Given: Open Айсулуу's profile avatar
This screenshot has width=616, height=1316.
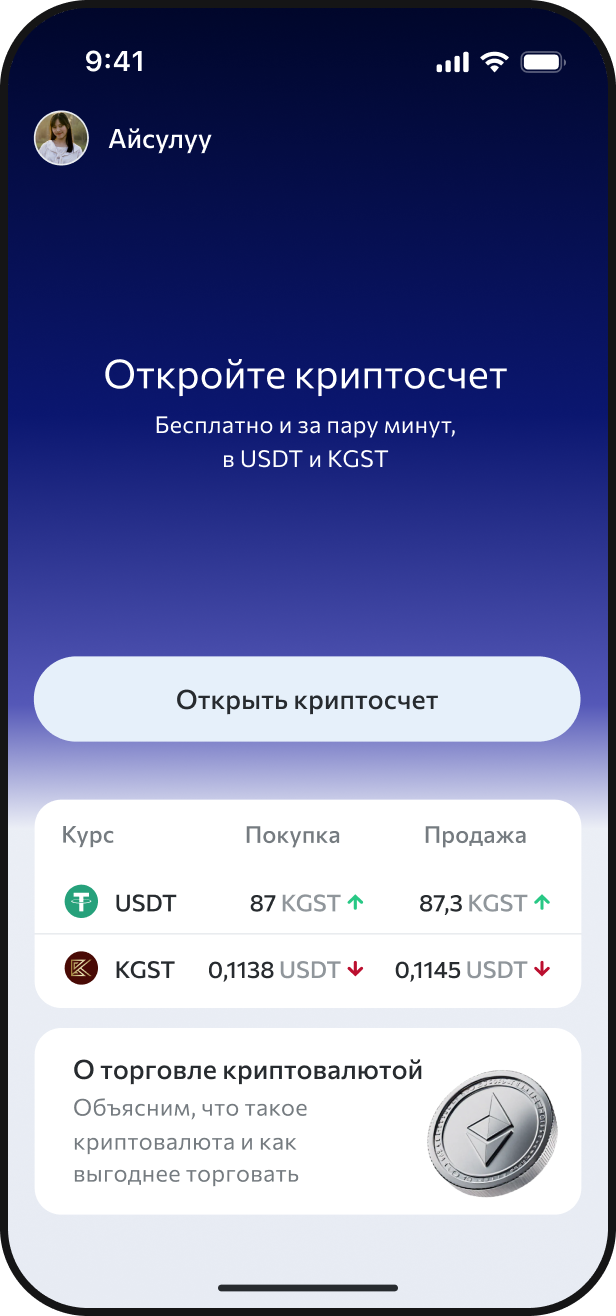Looking at the screenshot, I should (61, 138).
